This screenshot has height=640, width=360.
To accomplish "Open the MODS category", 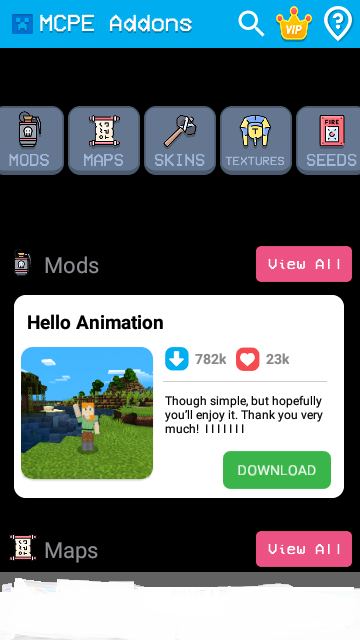I will (31, 140).
